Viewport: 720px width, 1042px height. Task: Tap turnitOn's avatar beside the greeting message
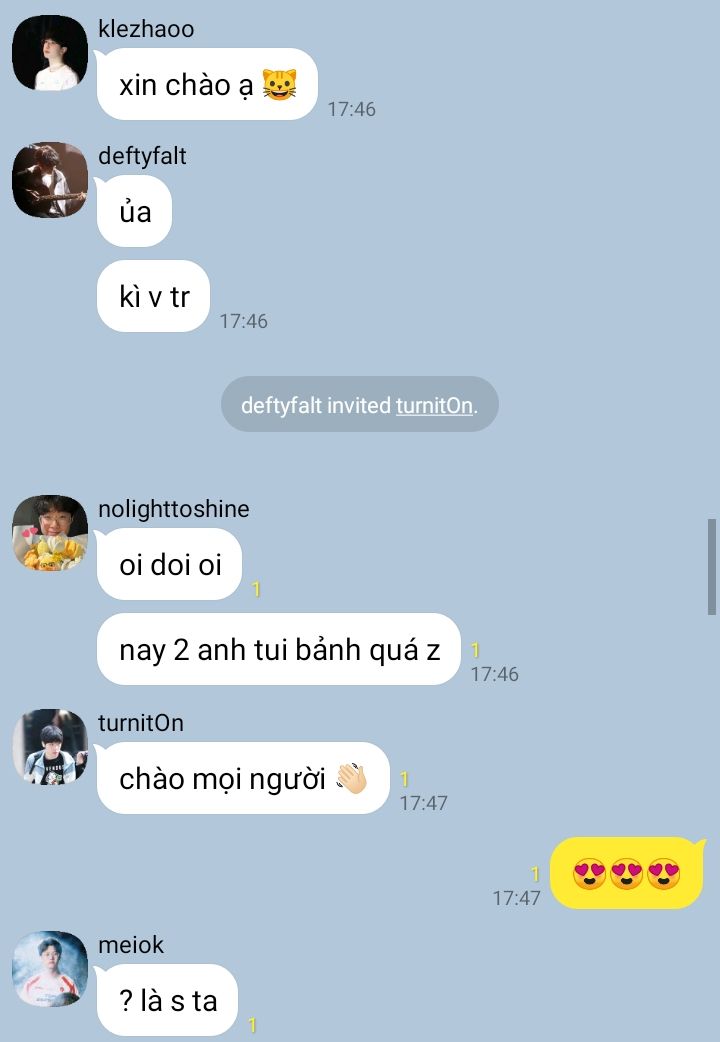tap(49, 747)
